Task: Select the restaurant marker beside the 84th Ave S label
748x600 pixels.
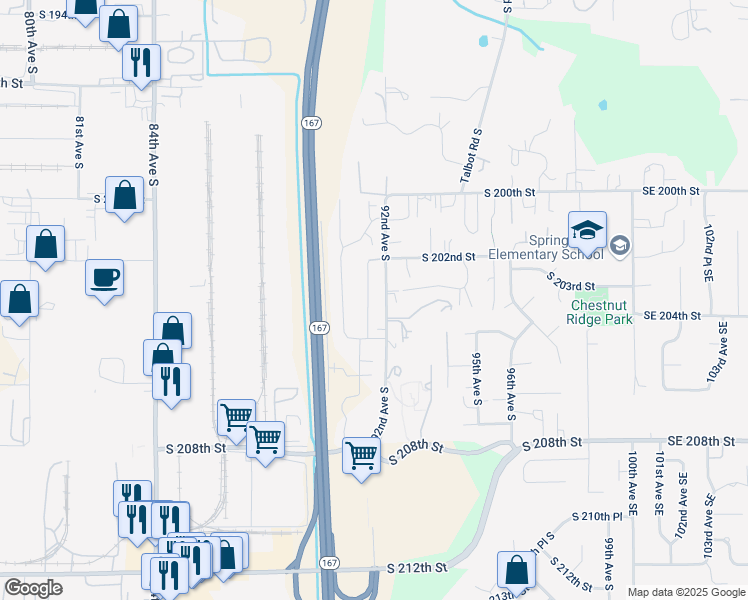Action: [x=141, y=61]
